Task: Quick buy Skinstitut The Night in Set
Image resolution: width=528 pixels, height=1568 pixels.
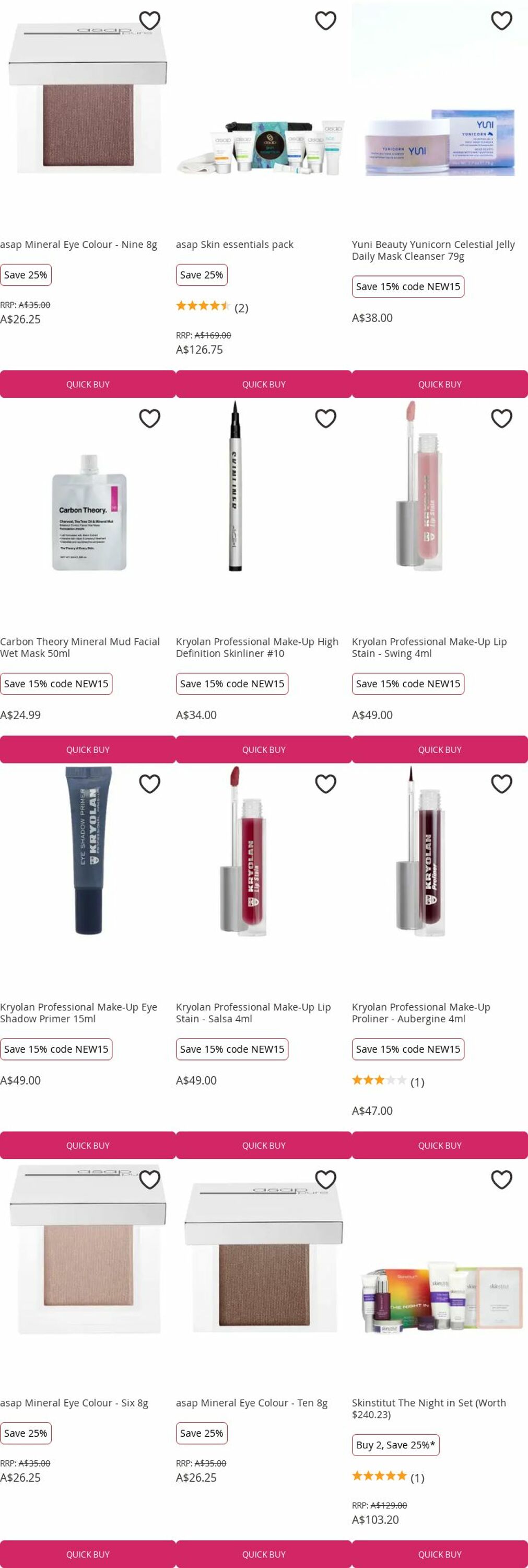Action: coord(439,1554)
